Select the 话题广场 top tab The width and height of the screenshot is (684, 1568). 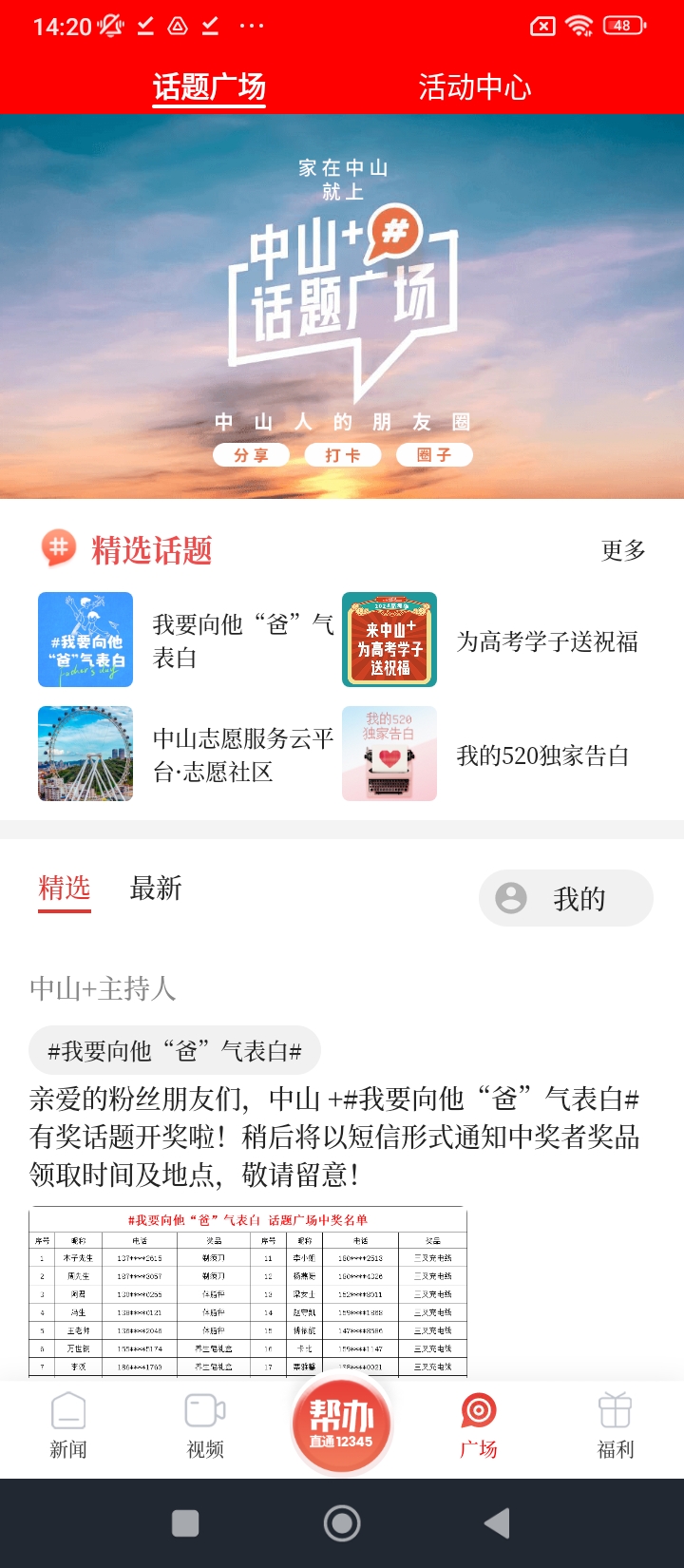(x=209, y=87)
